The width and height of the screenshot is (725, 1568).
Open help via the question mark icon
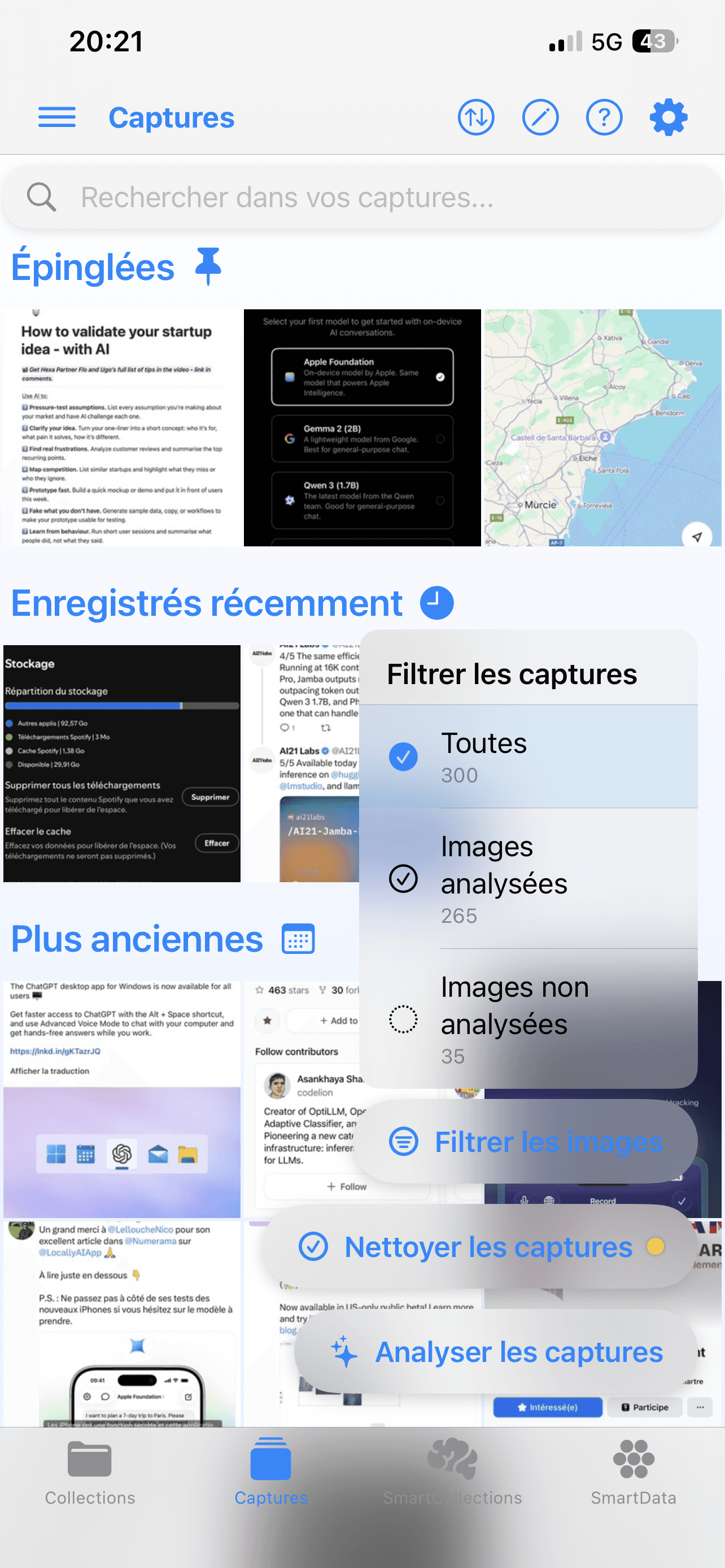tap(604, 117)
